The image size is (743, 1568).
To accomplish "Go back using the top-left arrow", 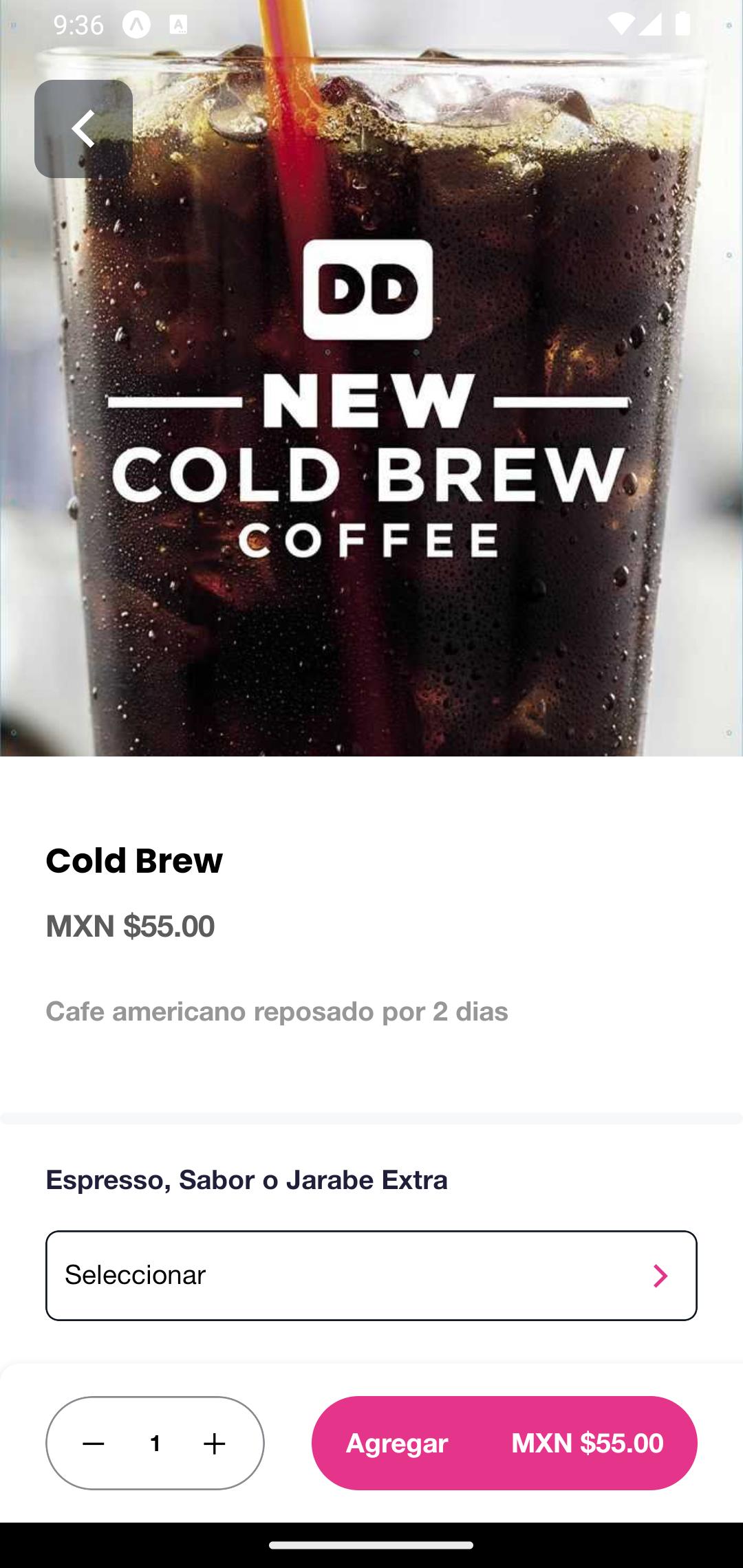I will coord(83,129).
